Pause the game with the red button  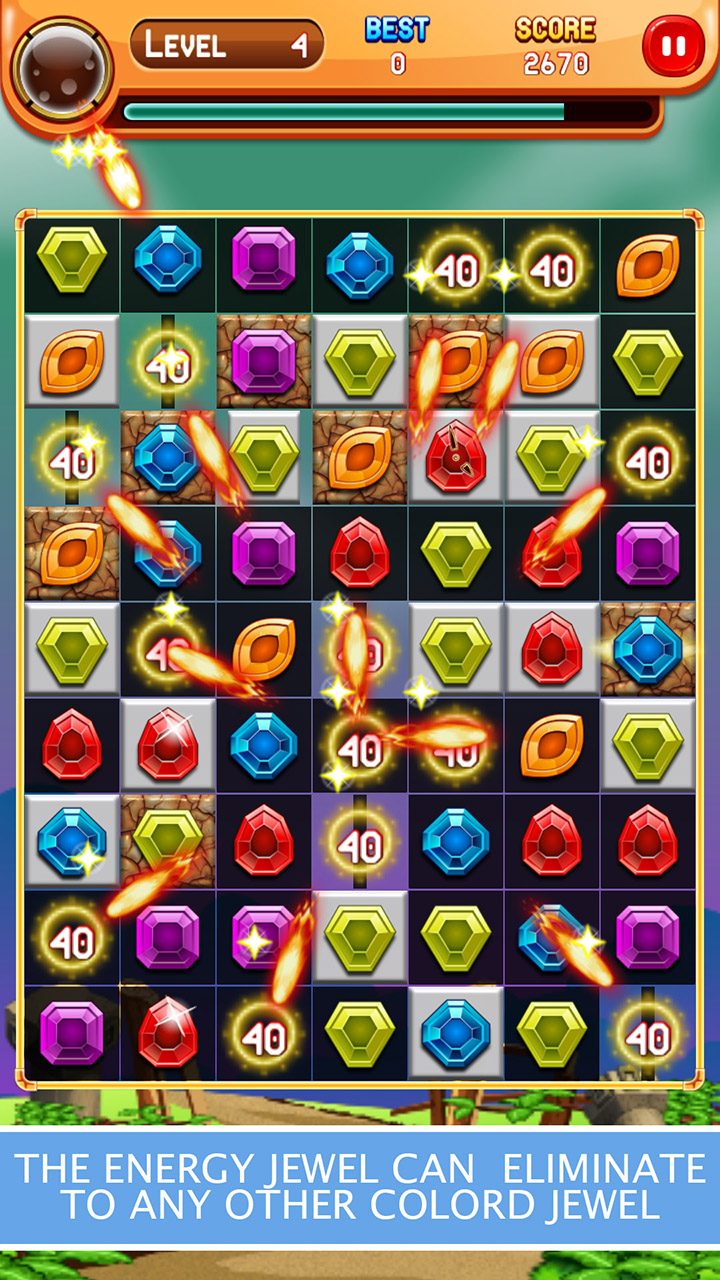pos(673,45)
